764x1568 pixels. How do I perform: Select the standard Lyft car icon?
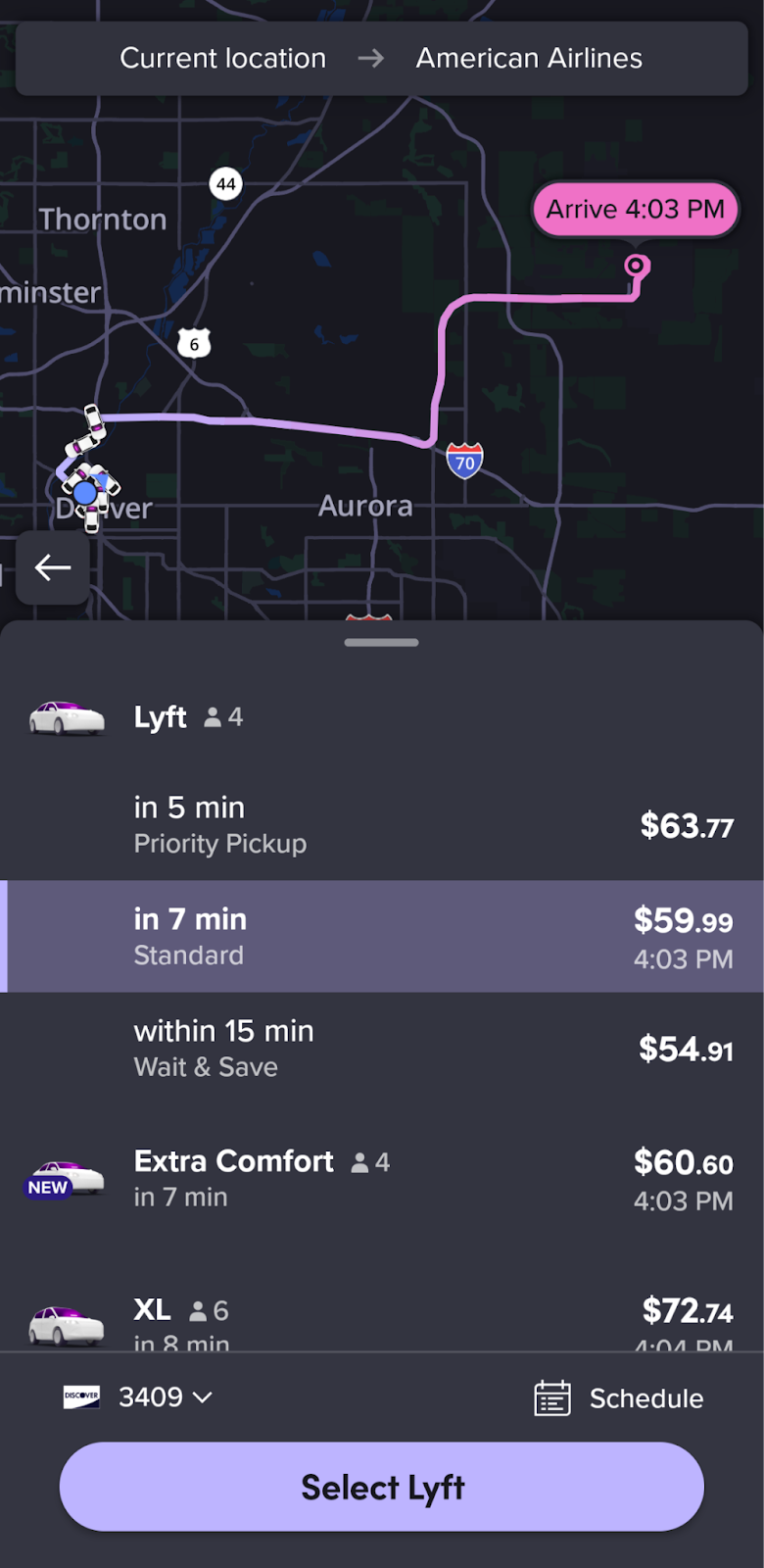tap(66, 716)
